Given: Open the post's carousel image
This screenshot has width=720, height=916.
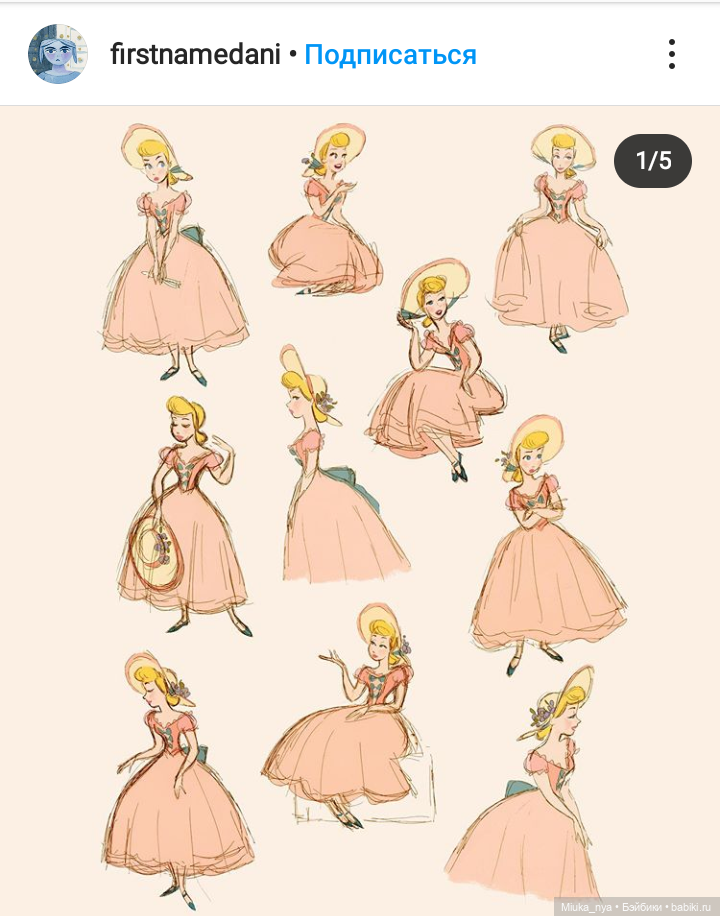Looking at the screenshot, I should click(360, 510).
